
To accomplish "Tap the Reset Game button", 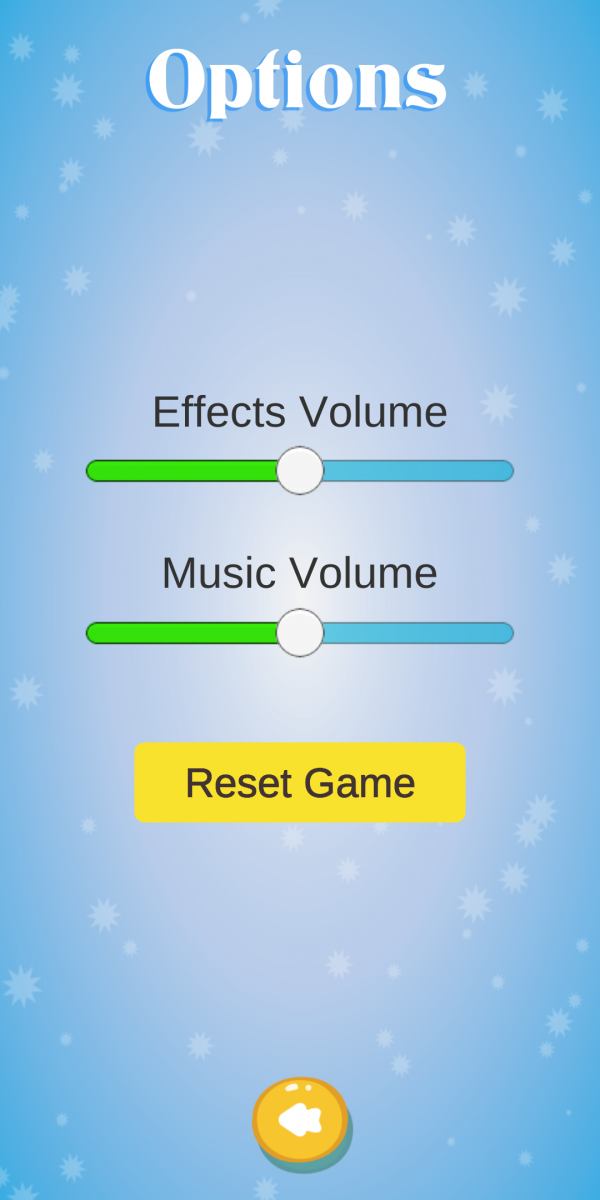I will coord(300,782).
